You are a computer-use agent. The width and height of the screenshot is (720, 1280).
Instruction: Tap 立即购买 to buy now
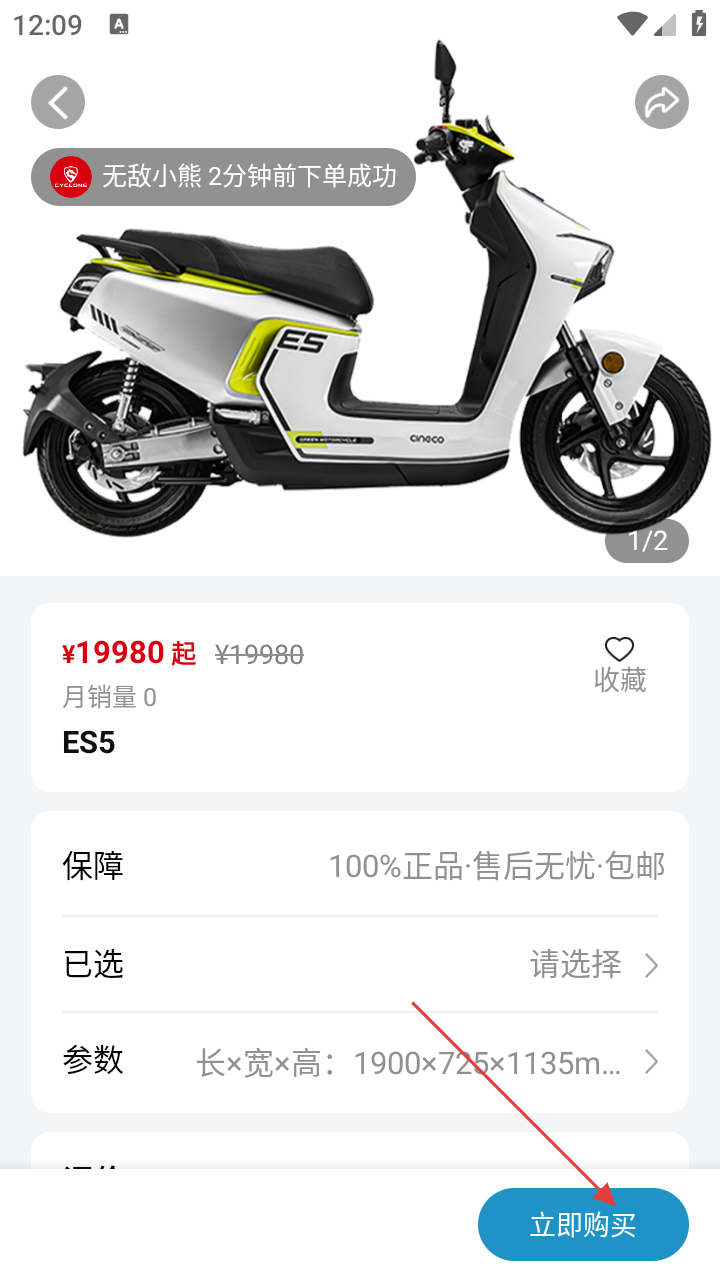[583, 1224]
